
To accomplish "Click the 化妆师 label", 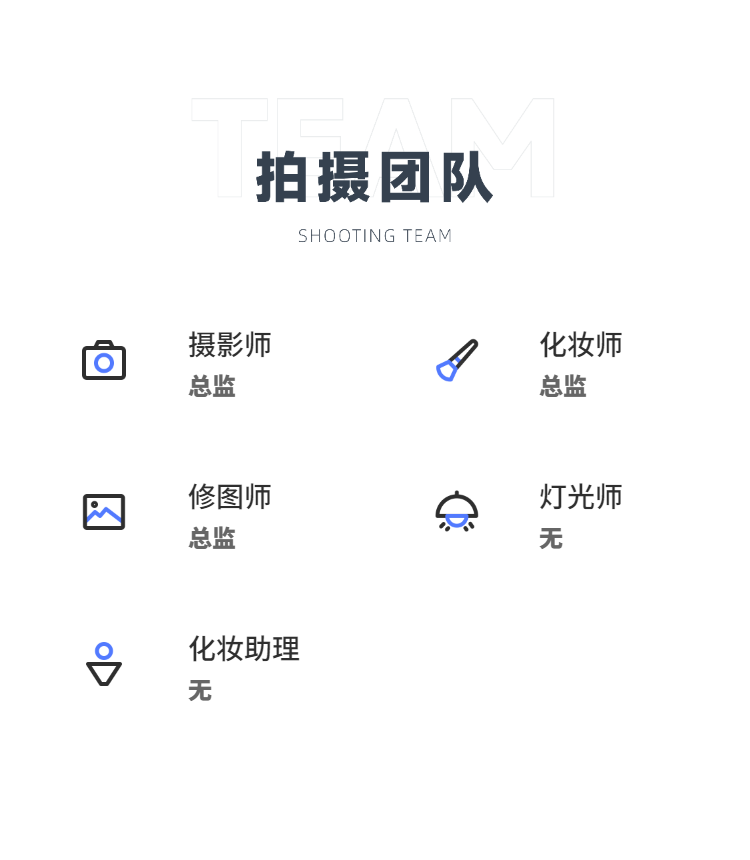I will (580, 344).
